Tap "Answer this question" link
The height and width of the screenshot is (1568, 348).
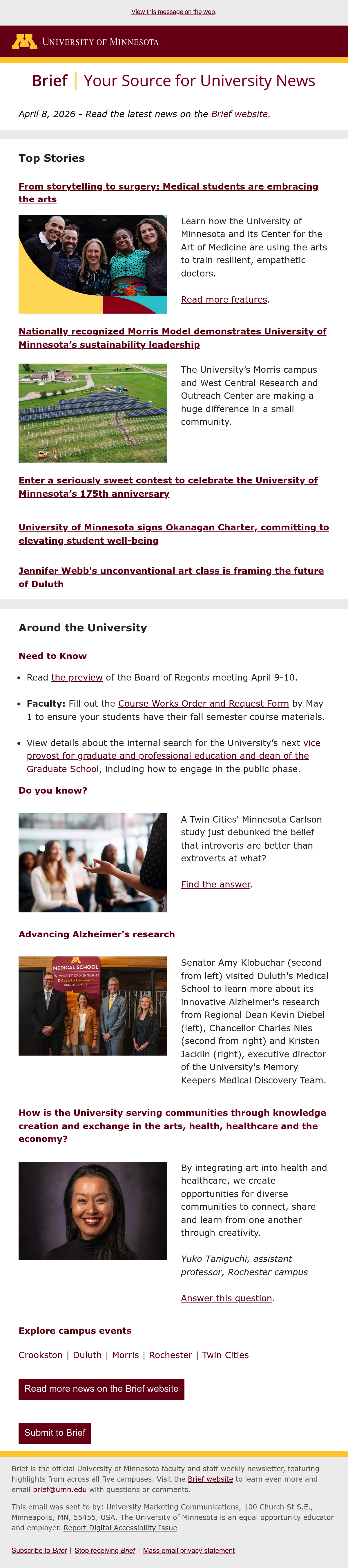pyautogui.click(x=227, y=1298)
